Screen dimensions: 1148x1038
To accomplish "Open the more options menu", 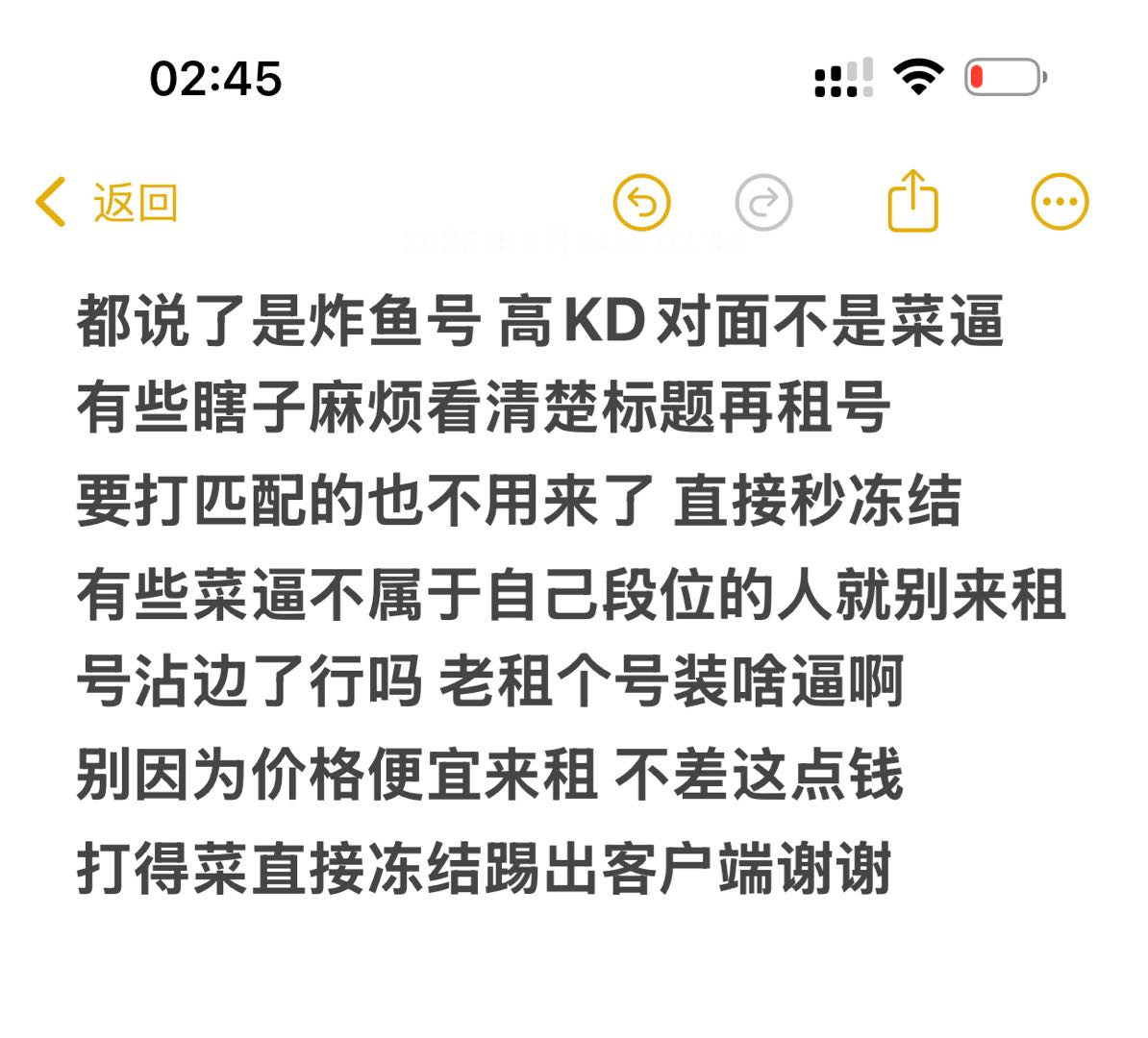I will 1061,202.
